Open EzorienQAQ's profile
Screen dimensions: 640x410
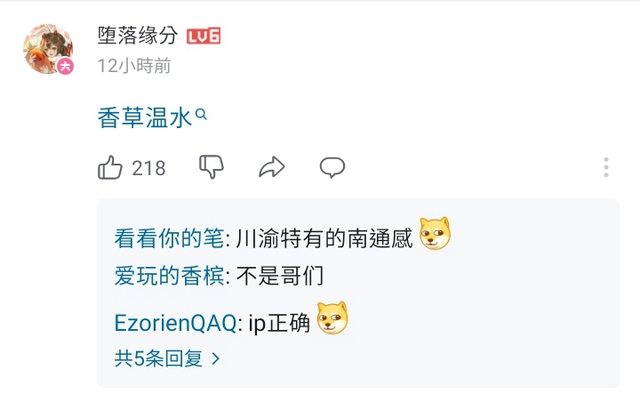coord(176,322)
